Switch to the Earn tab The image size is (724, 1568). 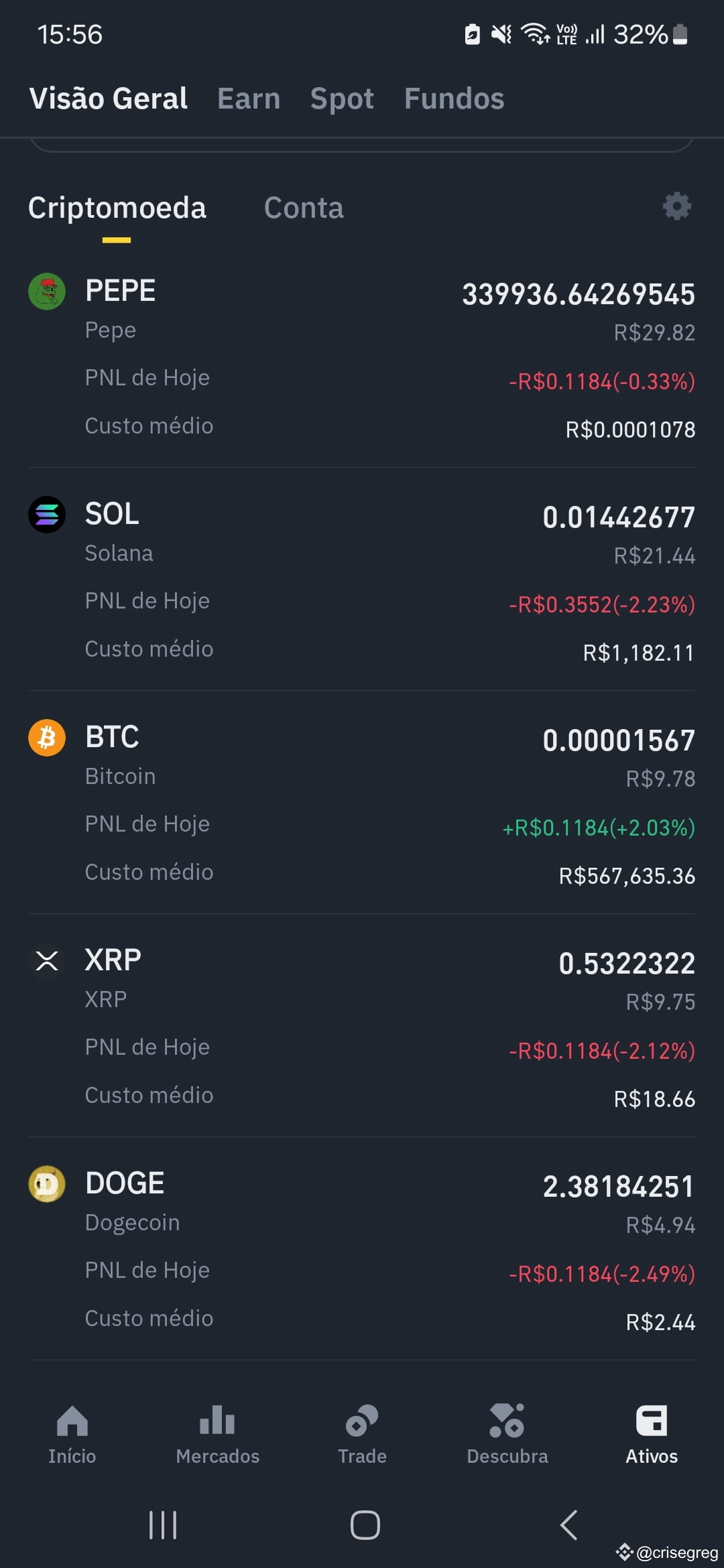pyautogui.click(x=249, y=99)
